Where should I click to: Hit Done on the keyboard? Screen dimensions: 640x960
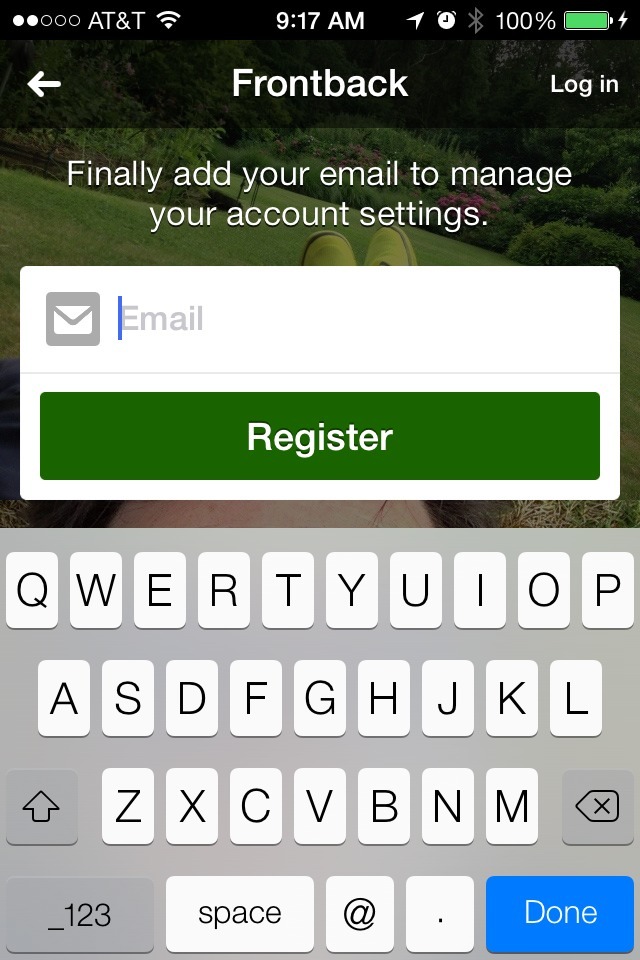click(x=560, y=913)
